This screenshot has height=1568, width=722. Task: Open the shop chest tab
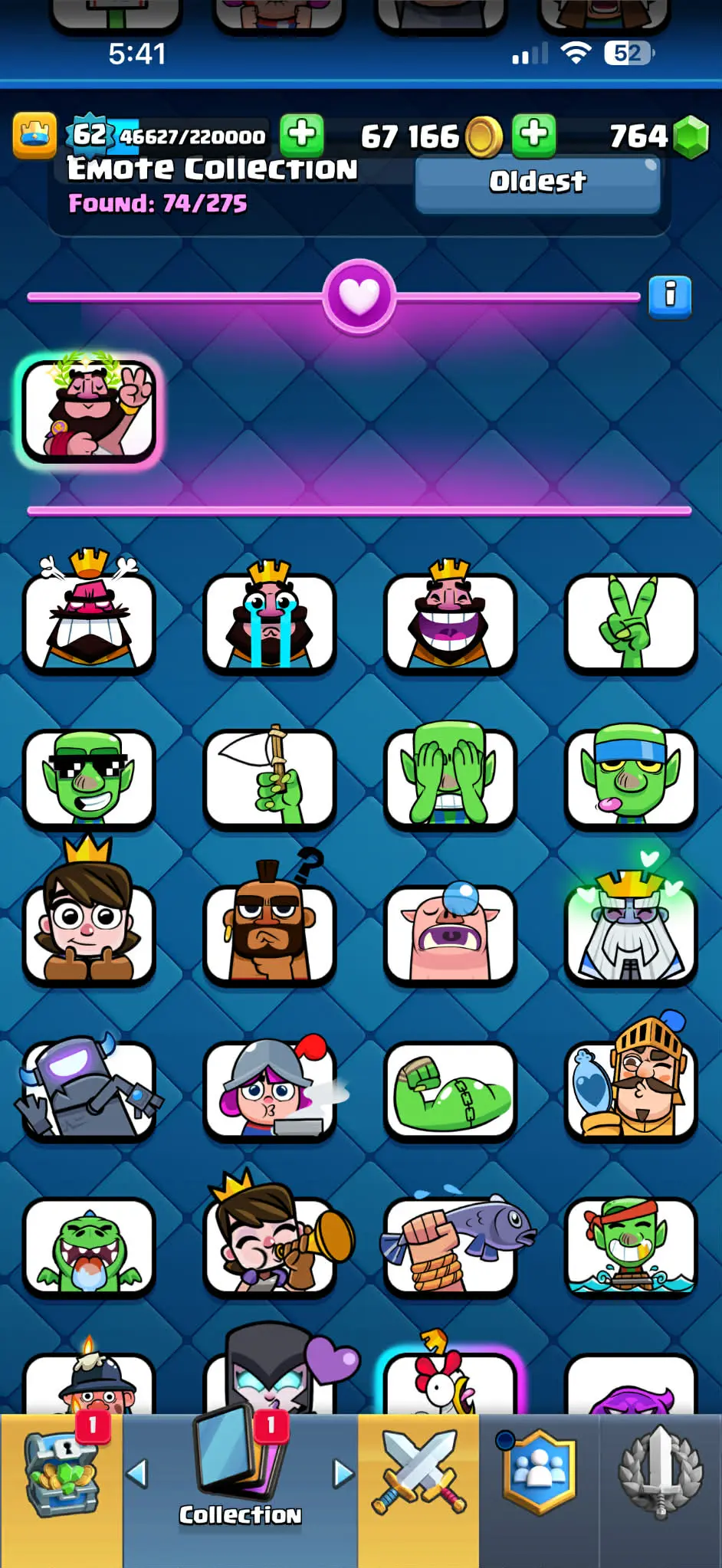coord(61,1475)
